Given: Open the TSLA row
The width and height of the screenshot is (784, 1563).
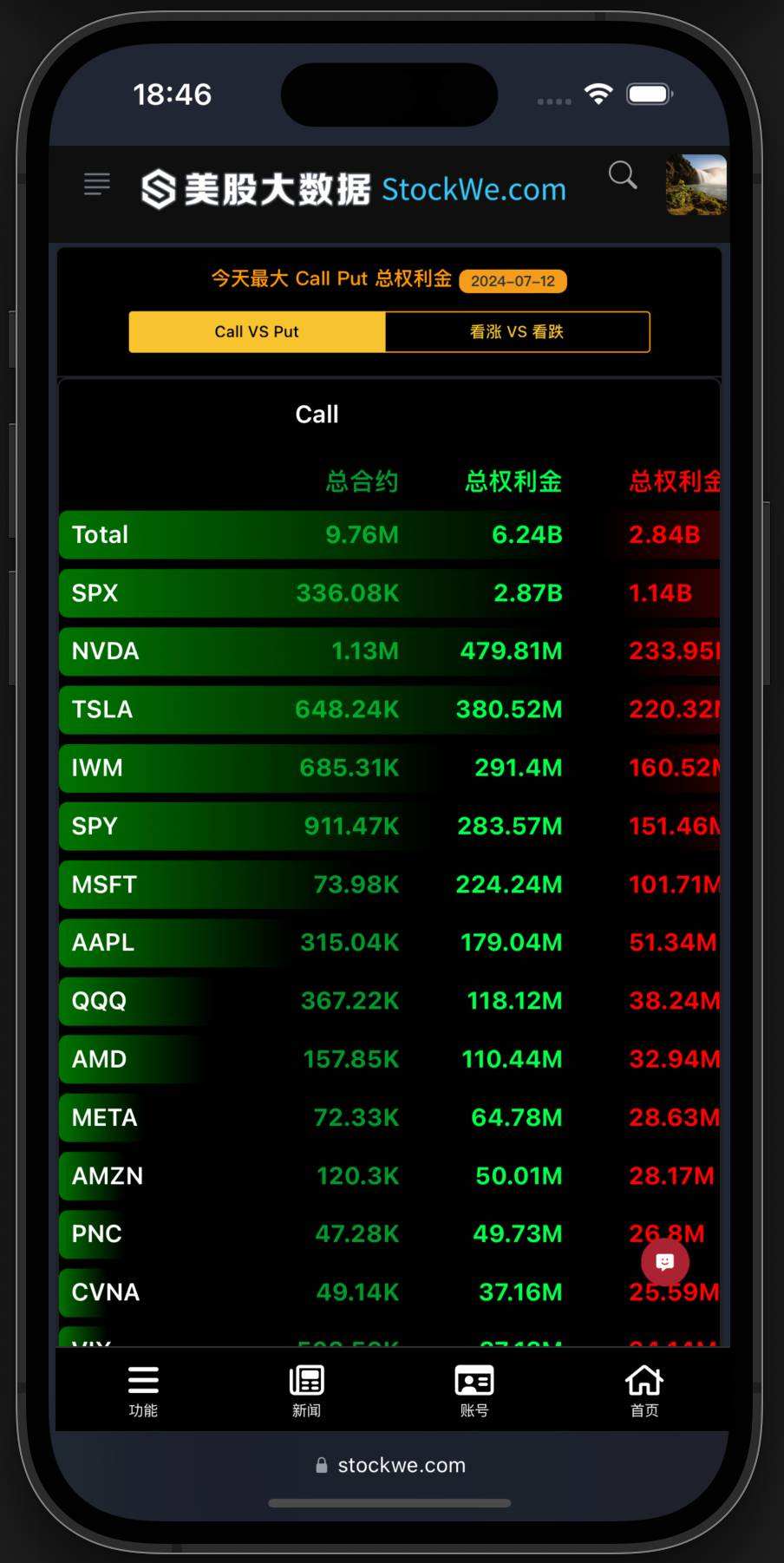Looking at the screenshot, I should point(389,710).
